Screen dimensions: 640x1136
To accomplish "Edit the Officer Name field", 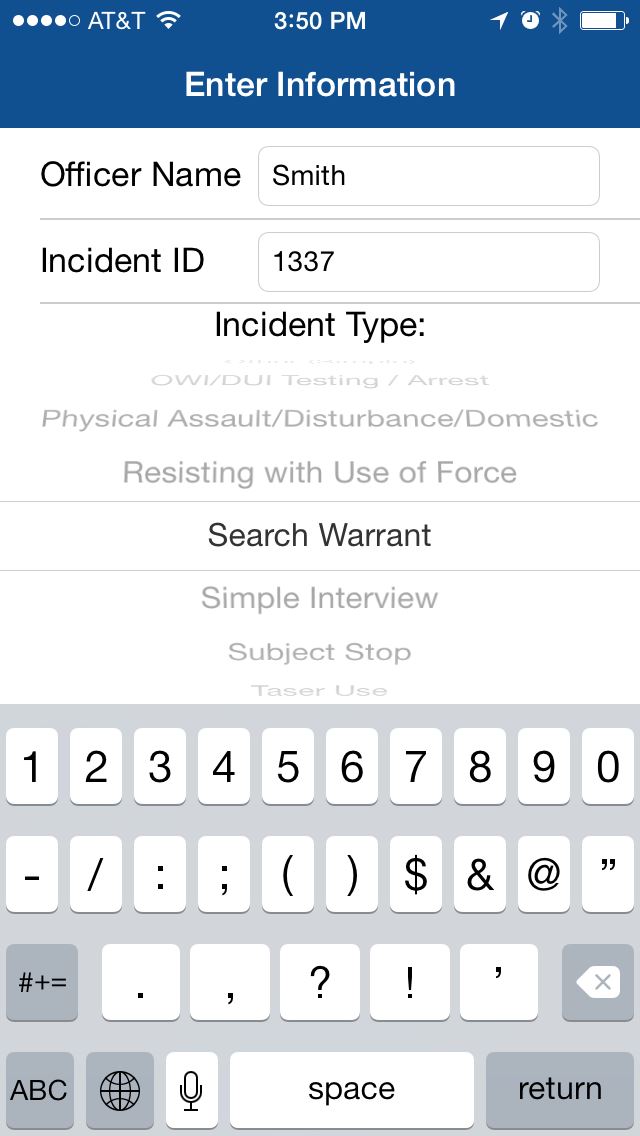I will (x=428, y=176).
